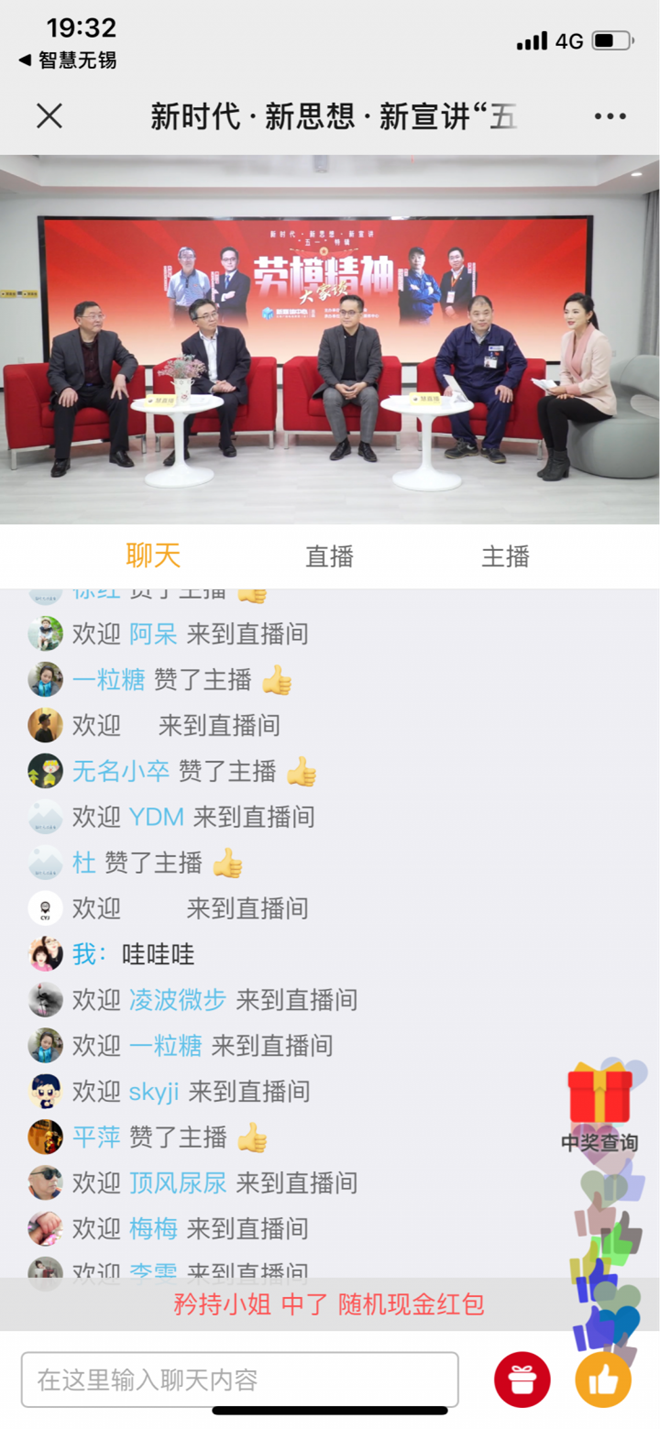The width and height of the screenshot is (660, 1429).
Task: Send a gift with the red gift button
Action: [x=522, y=1380]
